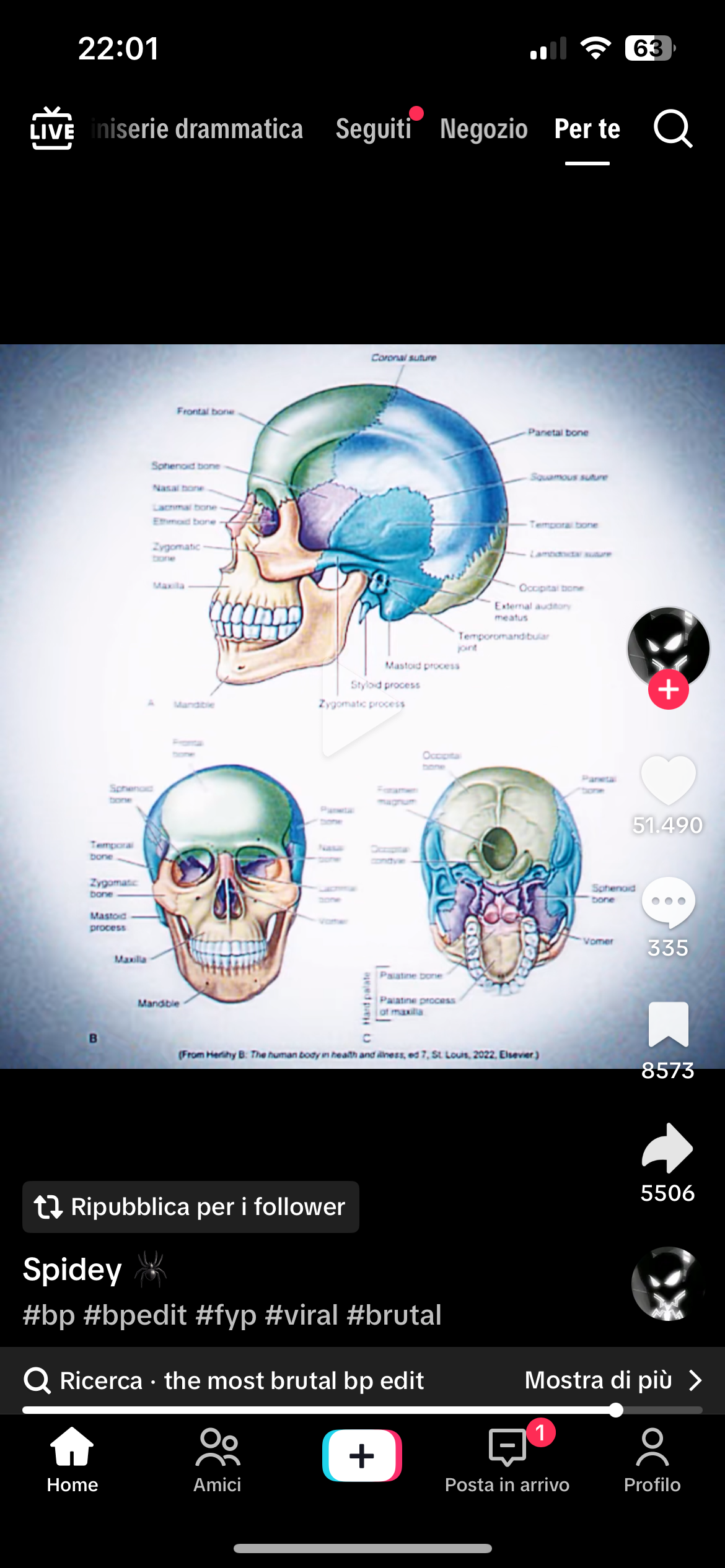Follow the creator with the plus badge
The height and width of the screenshot is (1568, 725).
pos(668,689)
